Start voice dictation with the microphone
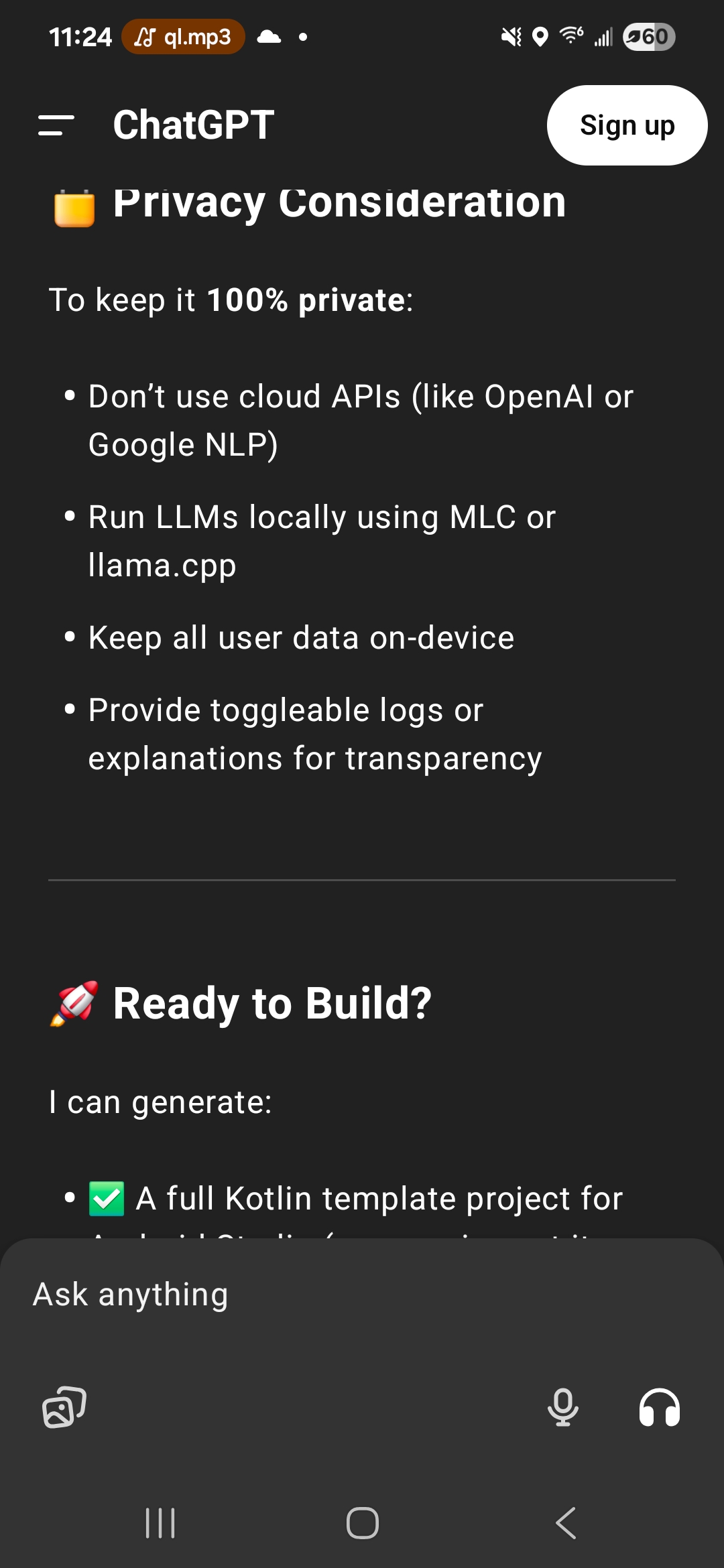The height and width of the screenshot is (1568, 724). [x=562, y=1407]
